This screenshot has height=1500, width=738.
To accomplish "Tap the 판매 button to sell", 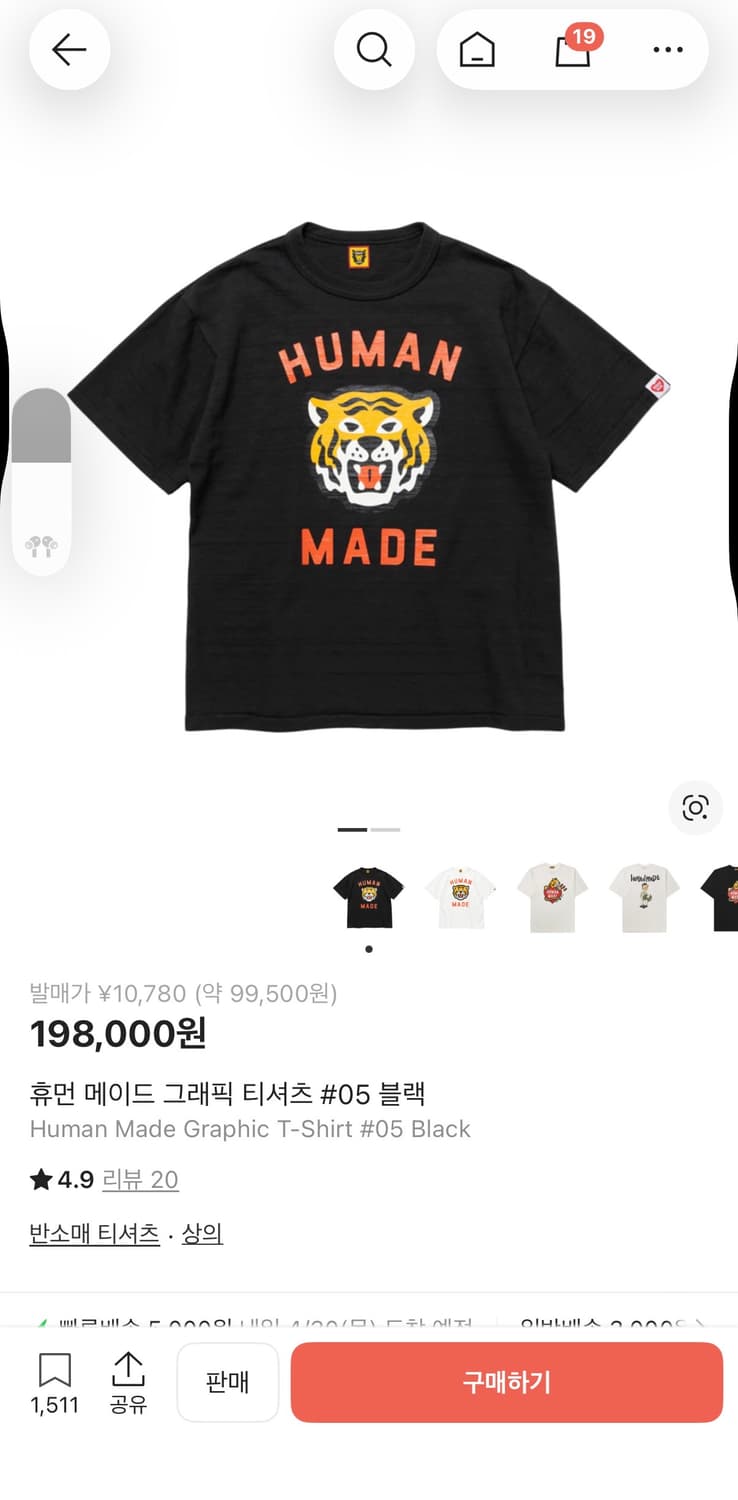I will [227, 1383].
